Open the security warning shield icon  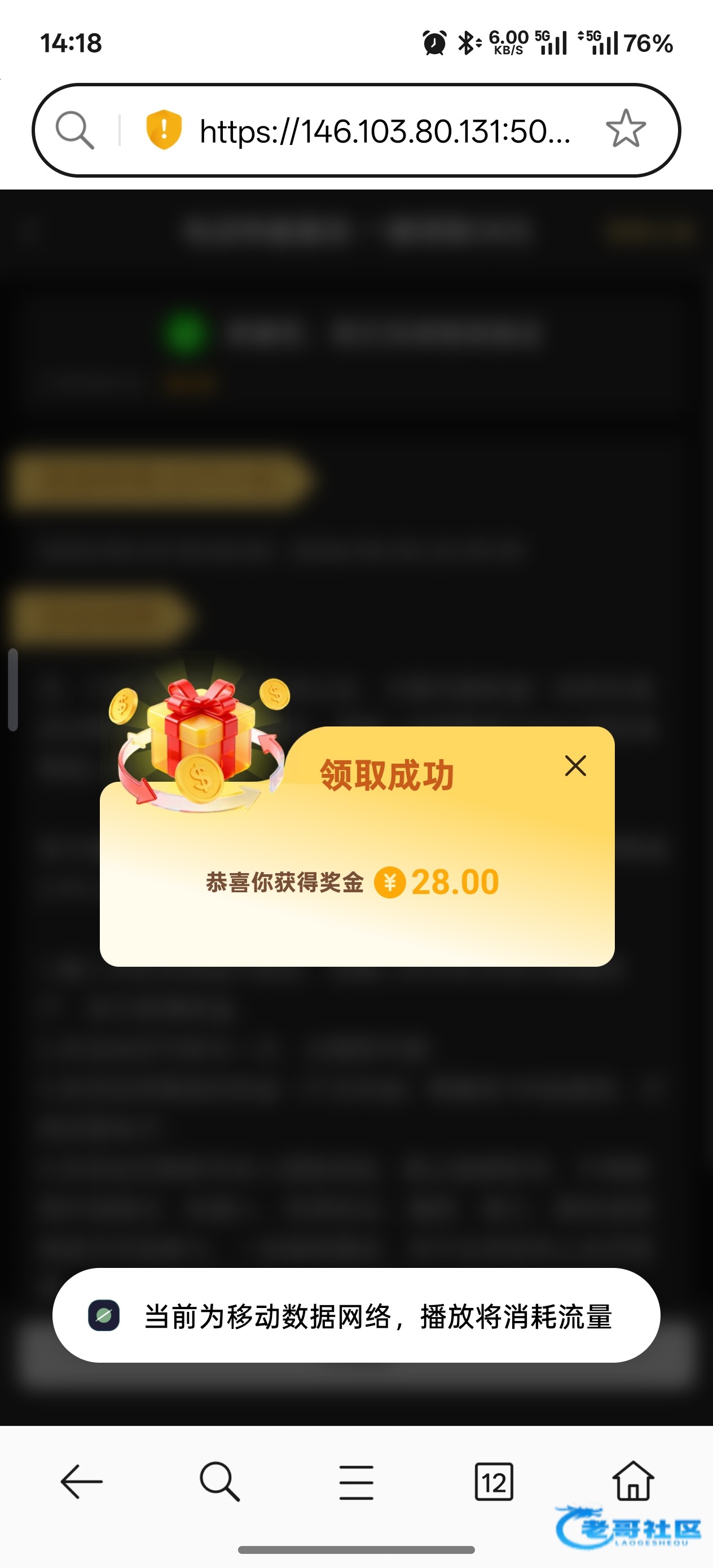point(163,129)
